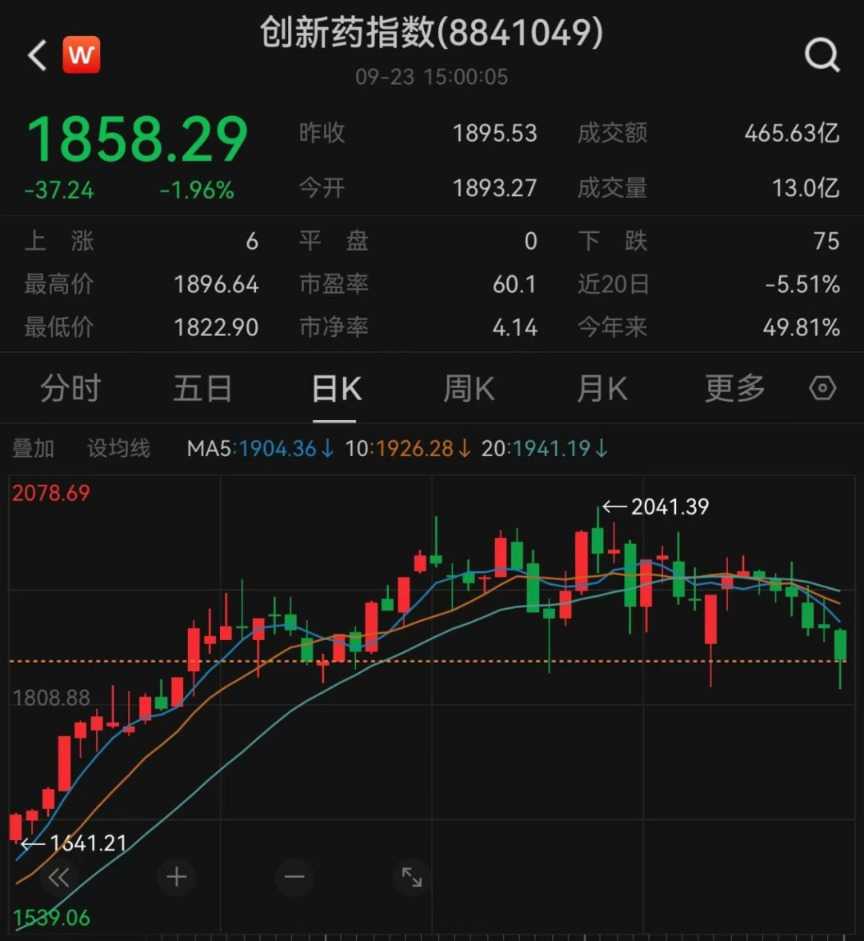Open search with the magnifier icon
The image size is (864, 941).
point(821,56)
